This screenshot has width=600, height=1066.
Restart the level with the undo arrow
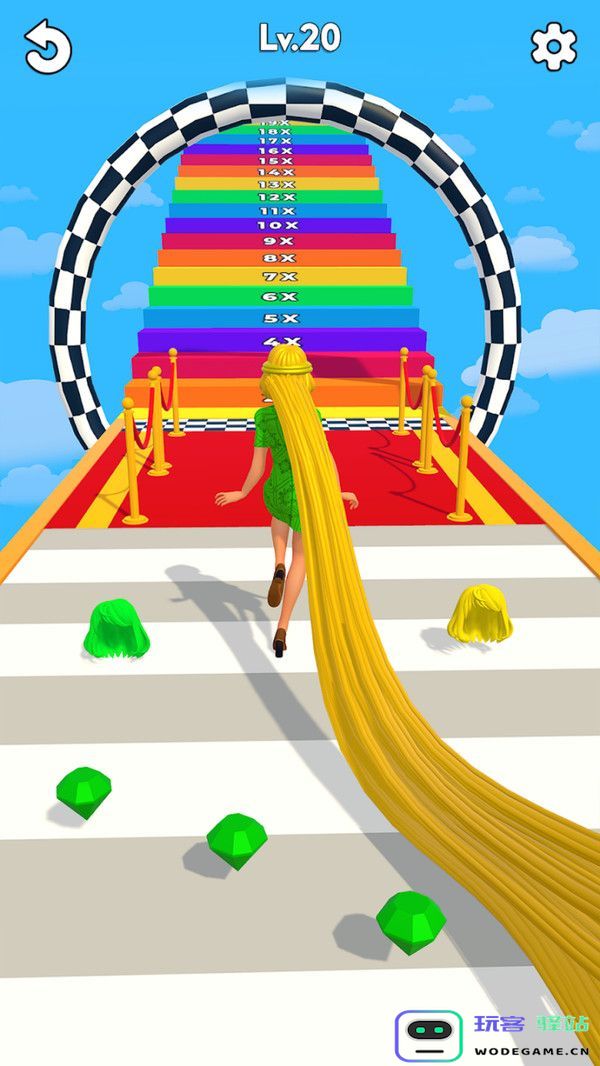(48, 47)
